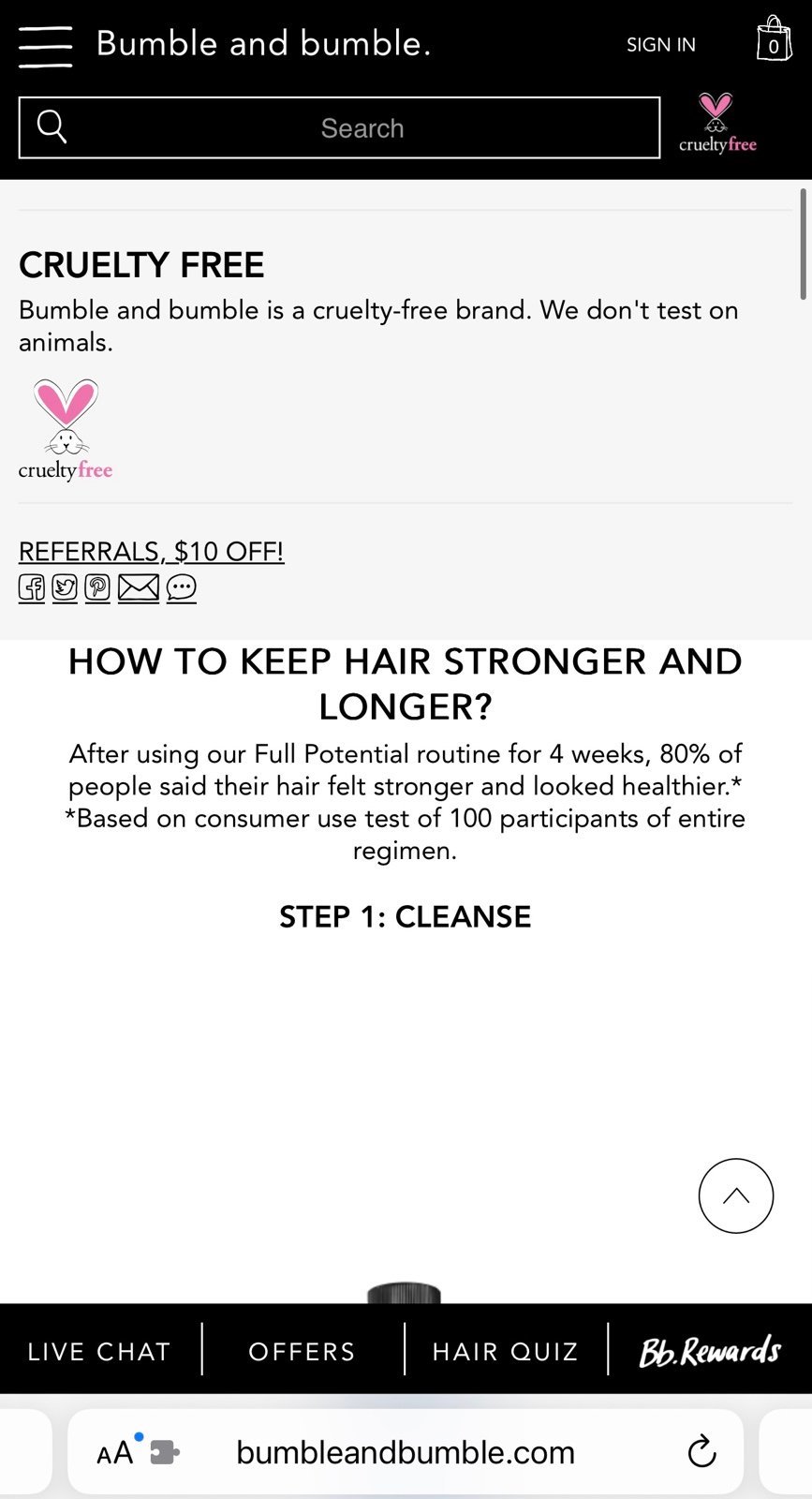
Task: Open the Referrals, $10 Off link
Action: (152, 551)
